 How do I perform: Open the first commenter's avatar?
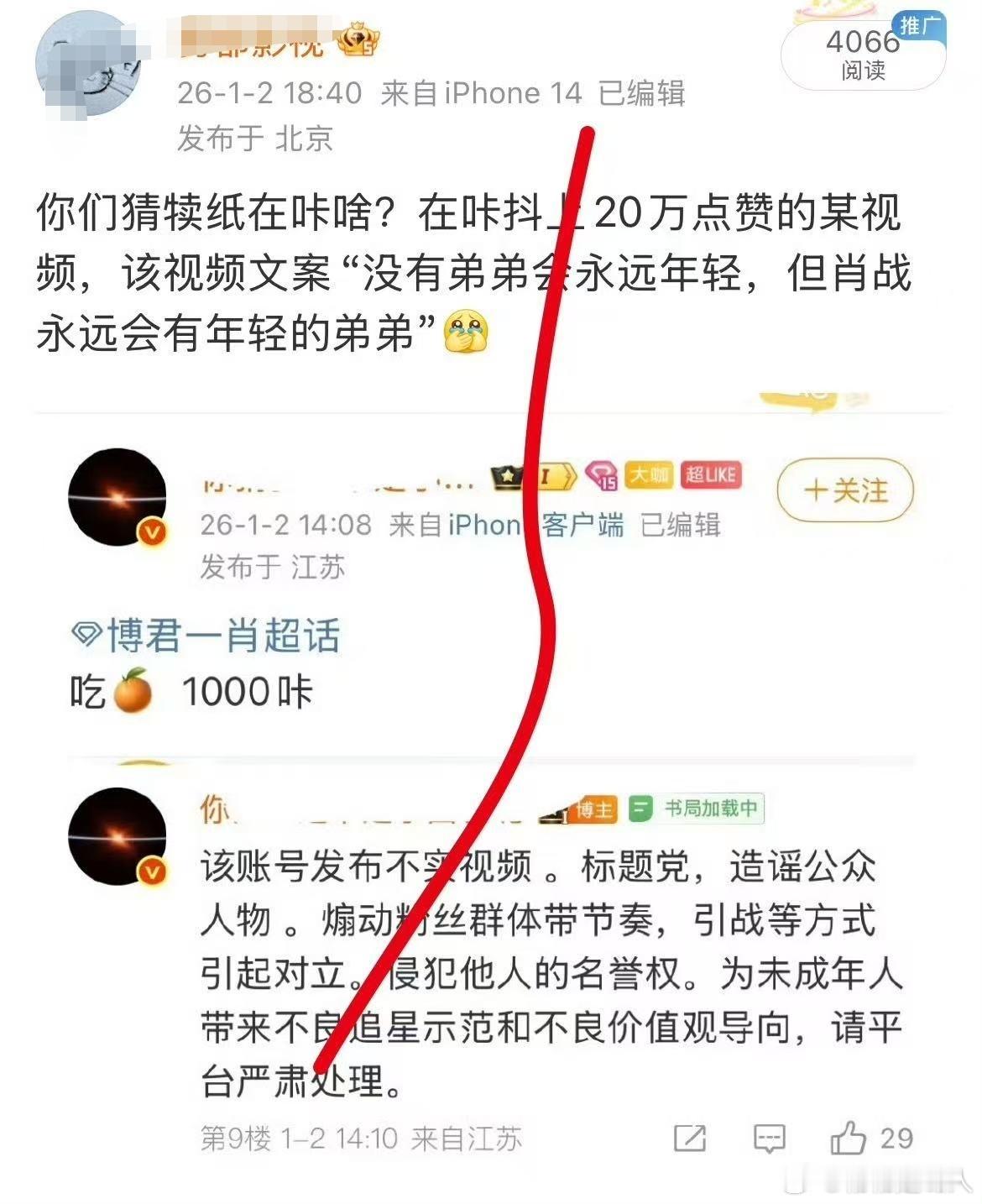118,500
